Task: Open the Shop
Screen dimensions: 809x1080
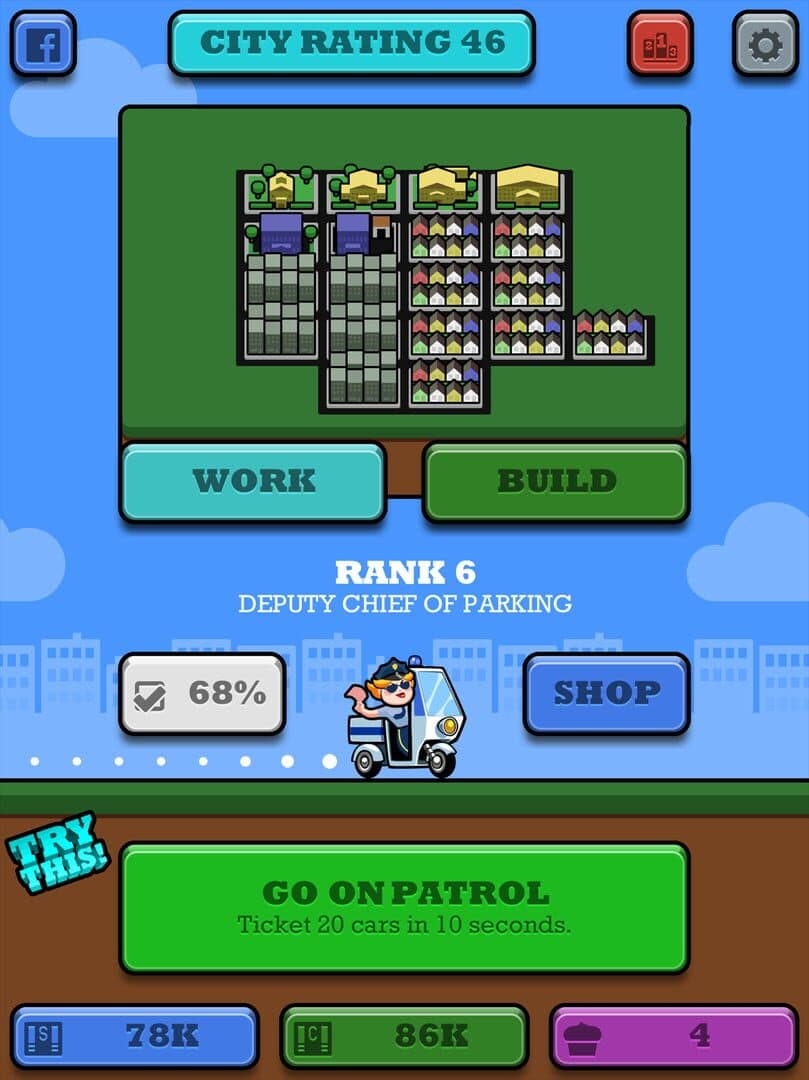Action: coord(606,693)
